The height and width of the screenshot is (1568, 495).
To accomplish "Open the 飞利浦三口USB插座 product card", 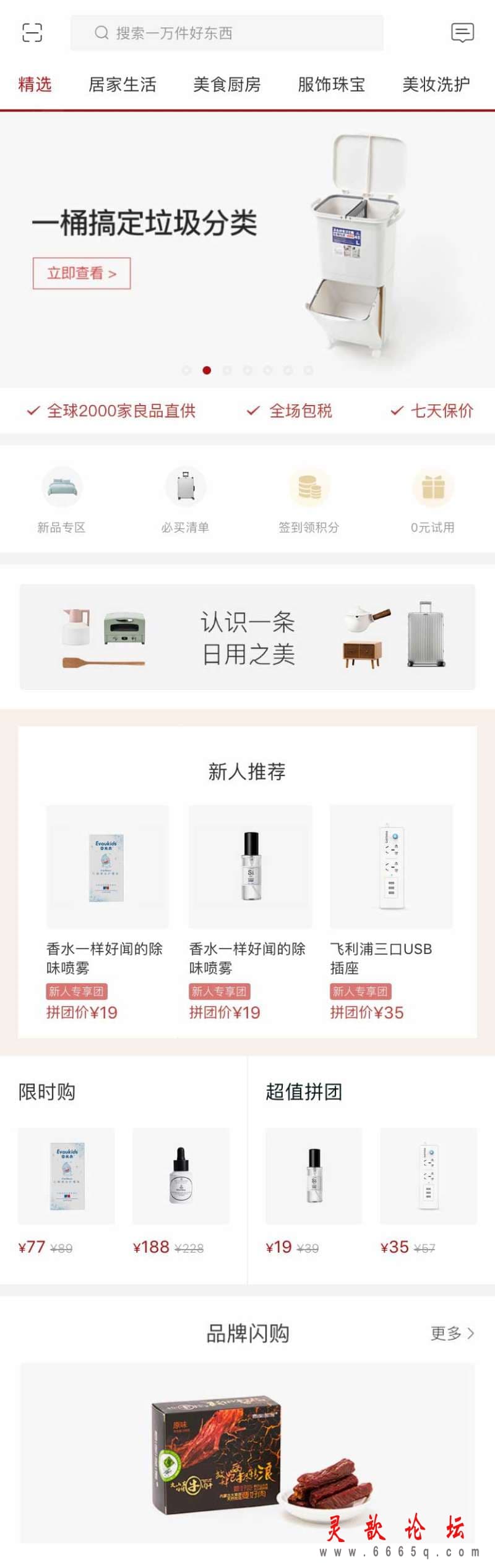I will tap(391, 909).
